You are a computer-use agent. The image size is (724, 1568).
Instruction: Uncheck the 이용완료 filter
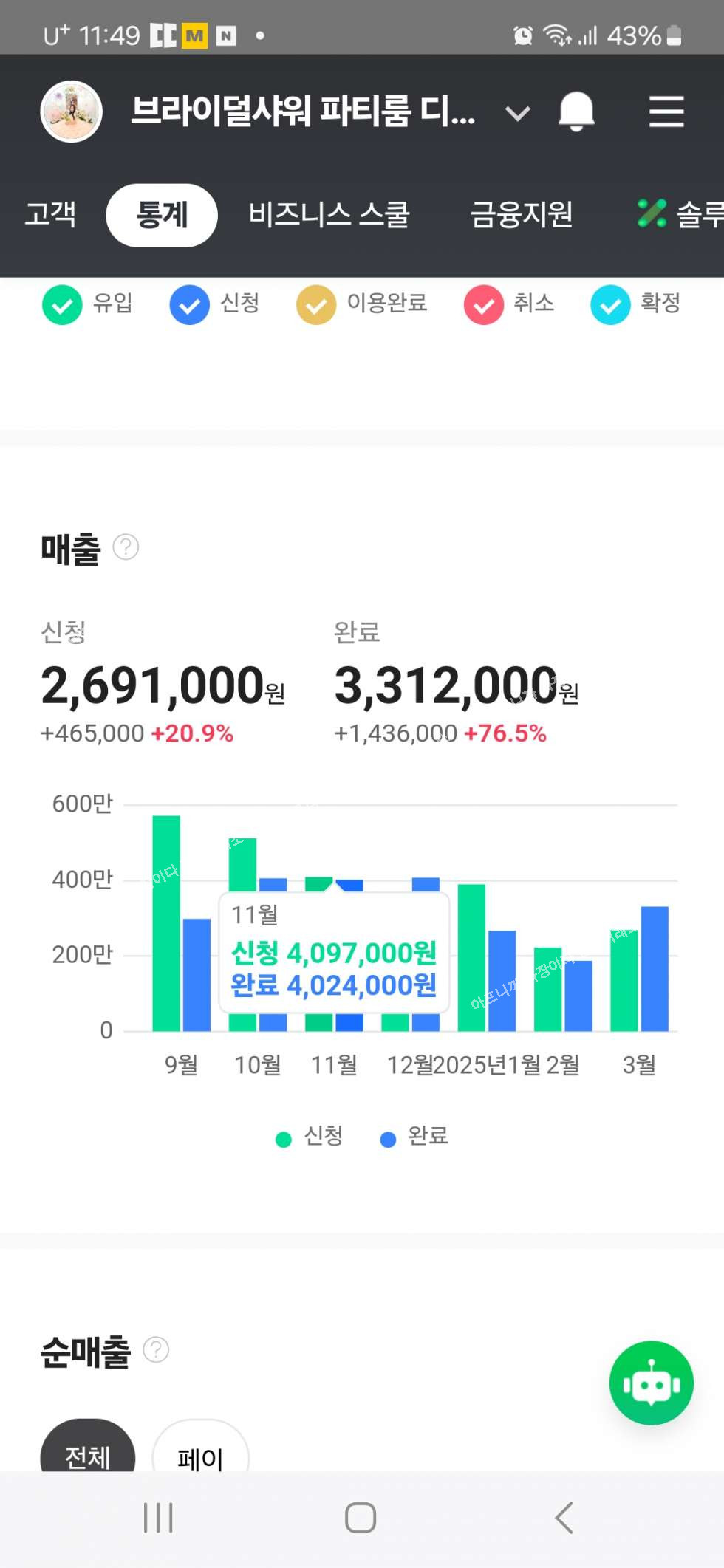tap(316, 304)
